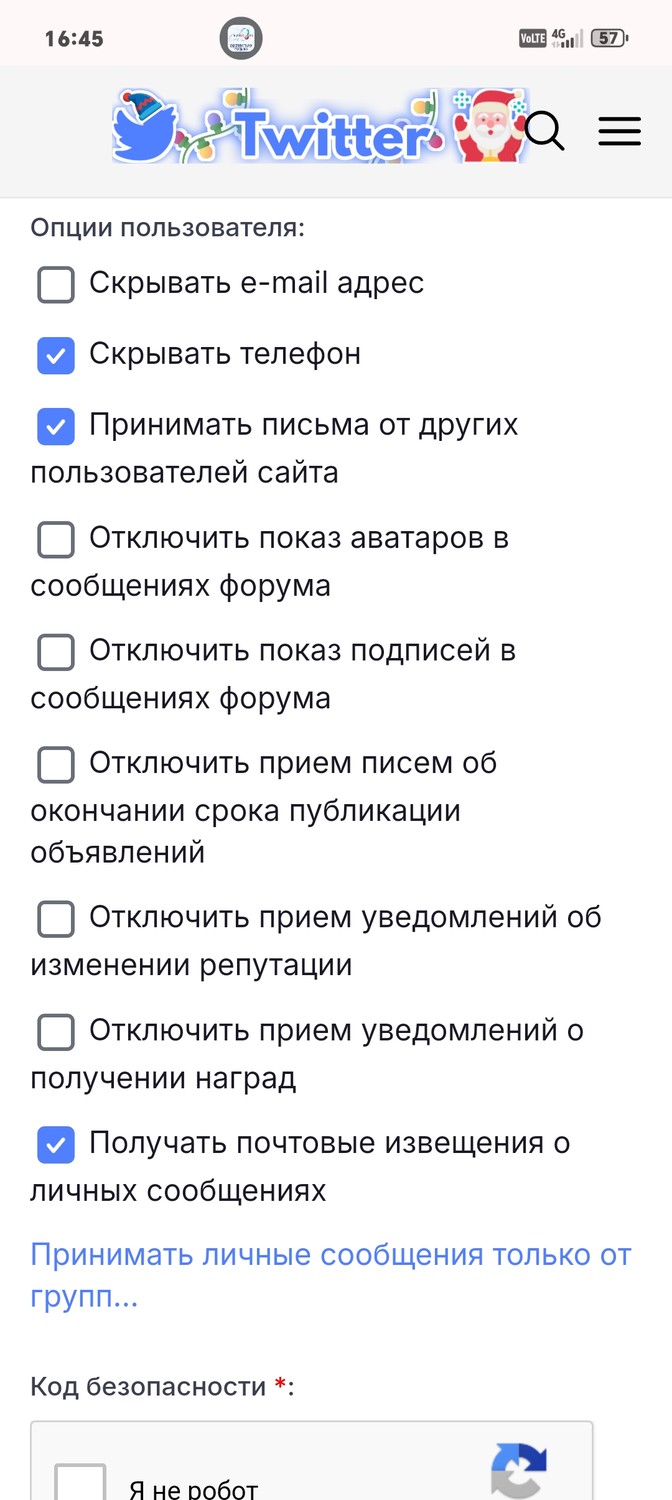Open Принимать личные сообщения только от групп link
Image resolution: width=672 pixels, height=1500 pixels.
pyautogui.click(x=331, y=1276)
